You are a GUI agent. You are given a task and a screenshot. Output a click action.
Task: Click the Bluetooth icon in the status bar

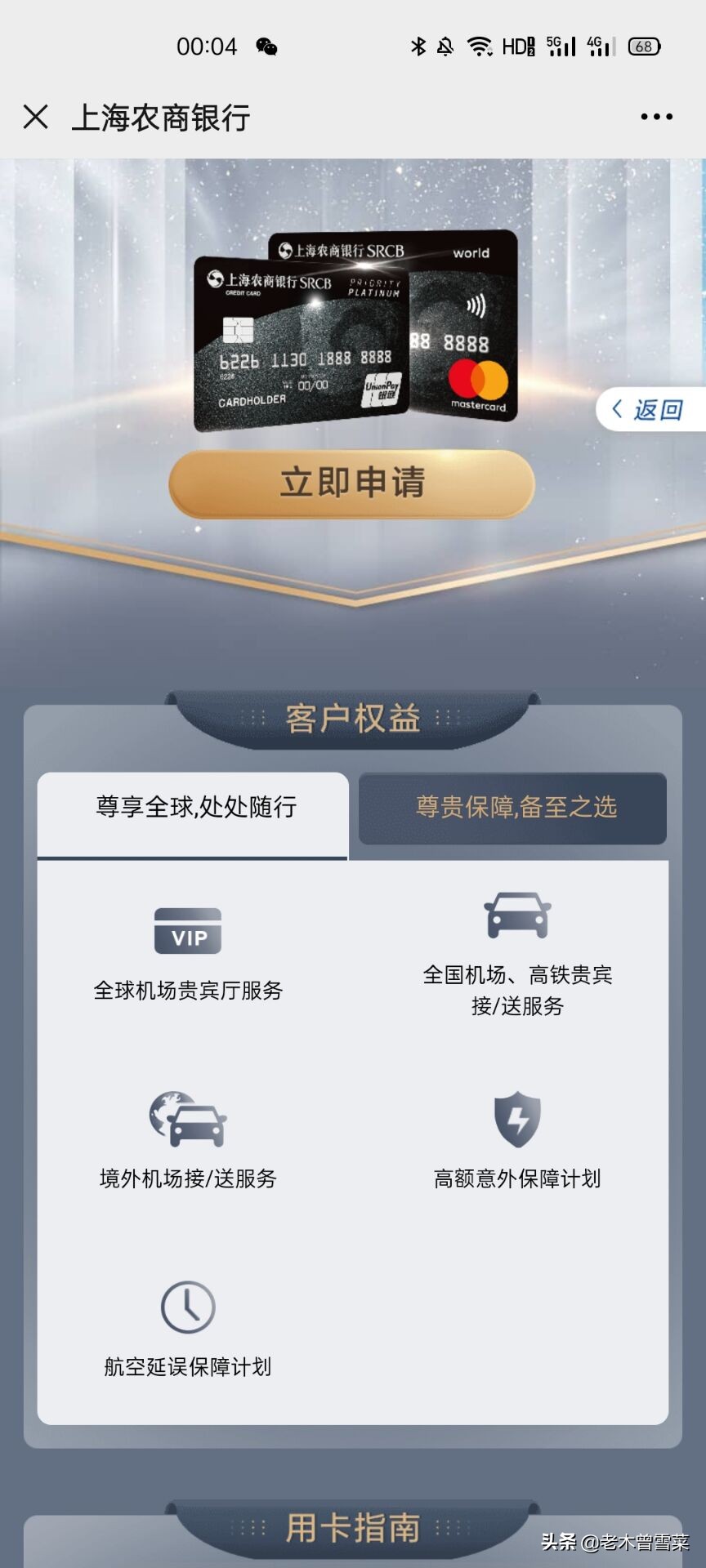[419, 45]
